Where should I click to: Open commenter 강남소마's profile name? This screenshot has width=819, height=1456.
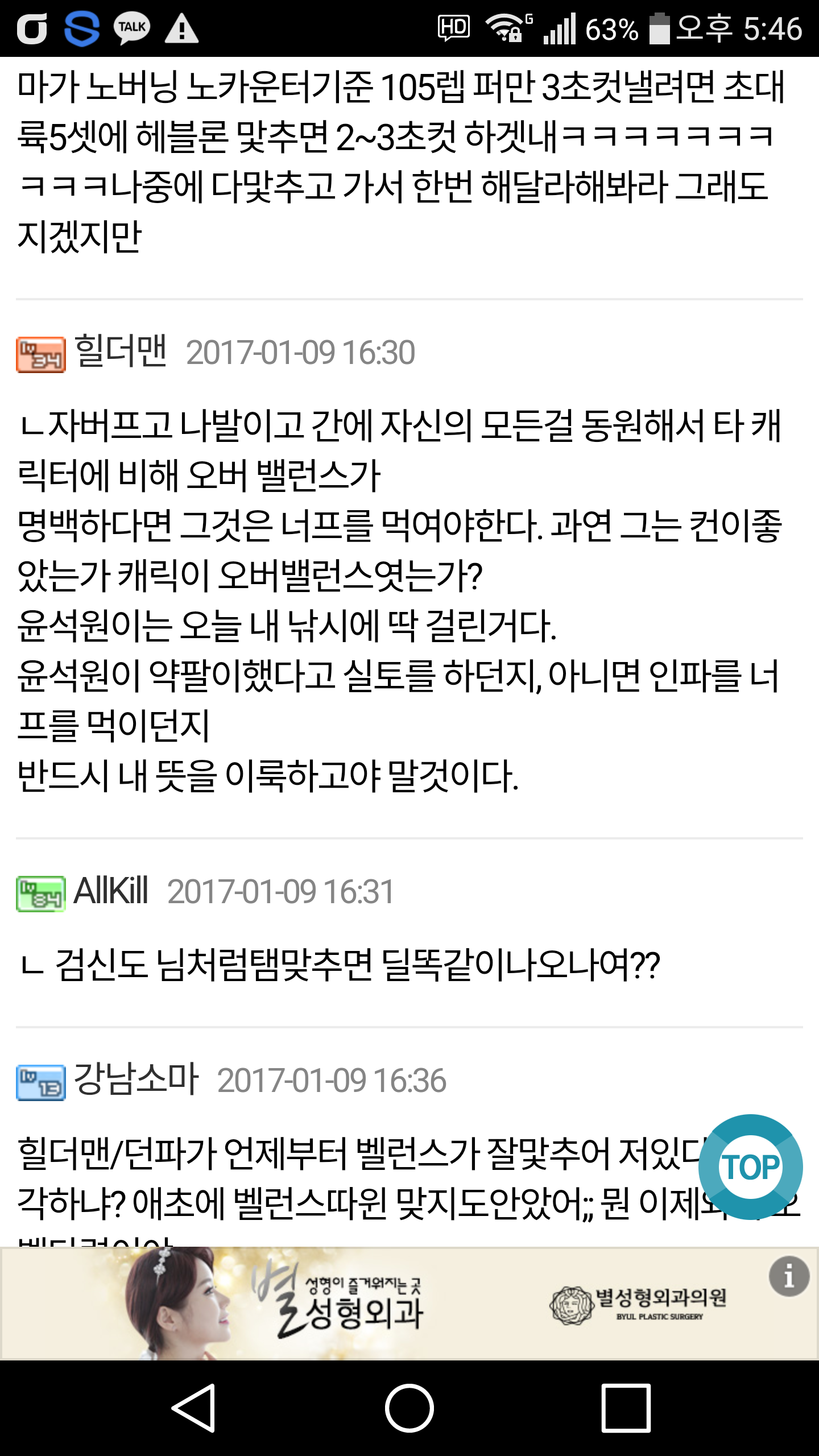click(x=136, y=1079)
